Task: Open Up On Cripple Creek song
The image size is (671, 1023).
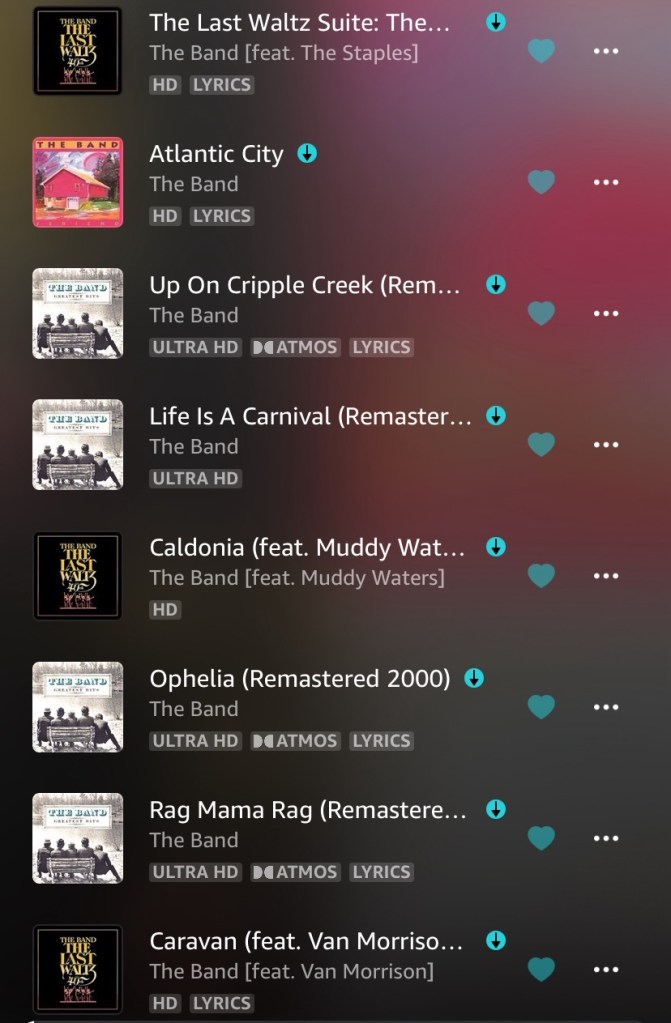Action: [x=304, y=285]
